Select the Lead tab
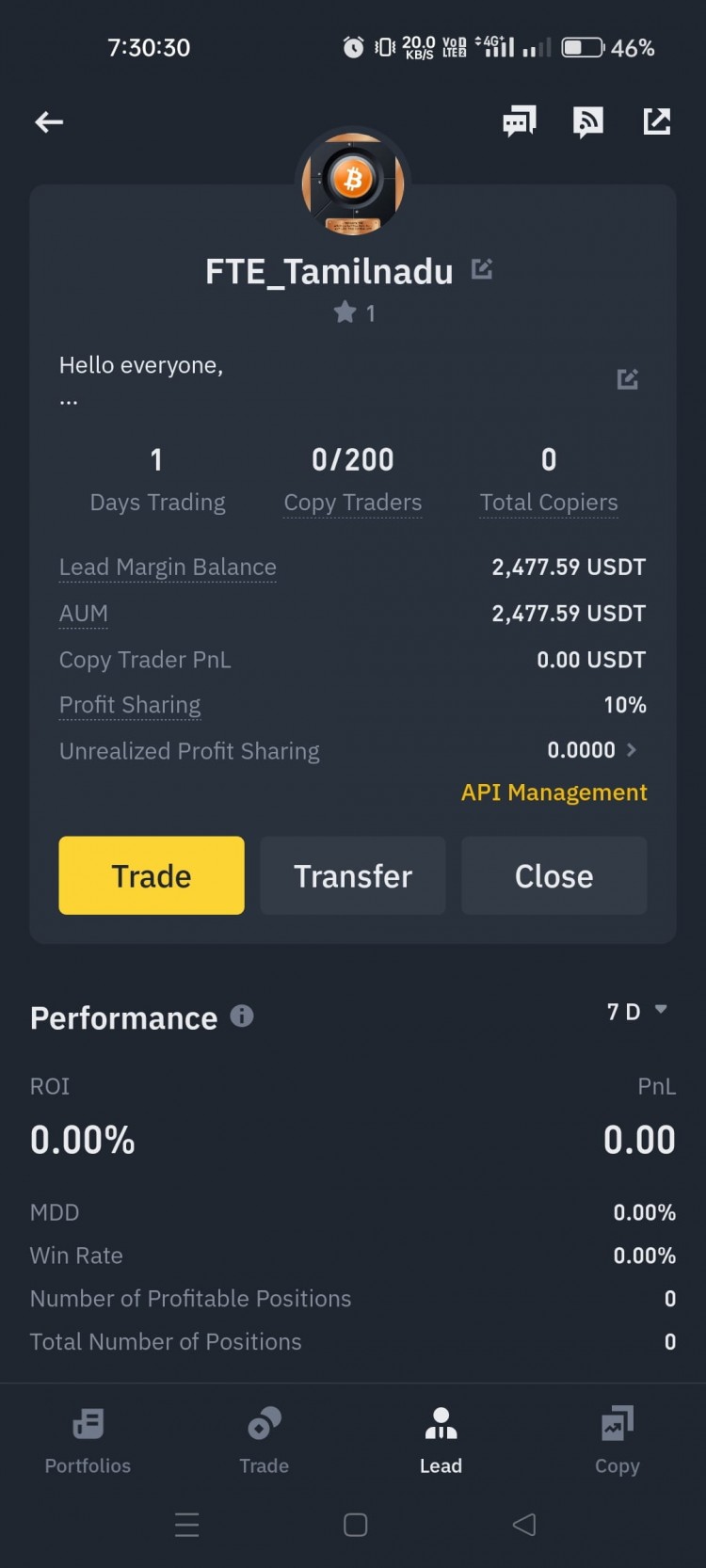The image size is (706, 1568). (x=441, y=1440)
